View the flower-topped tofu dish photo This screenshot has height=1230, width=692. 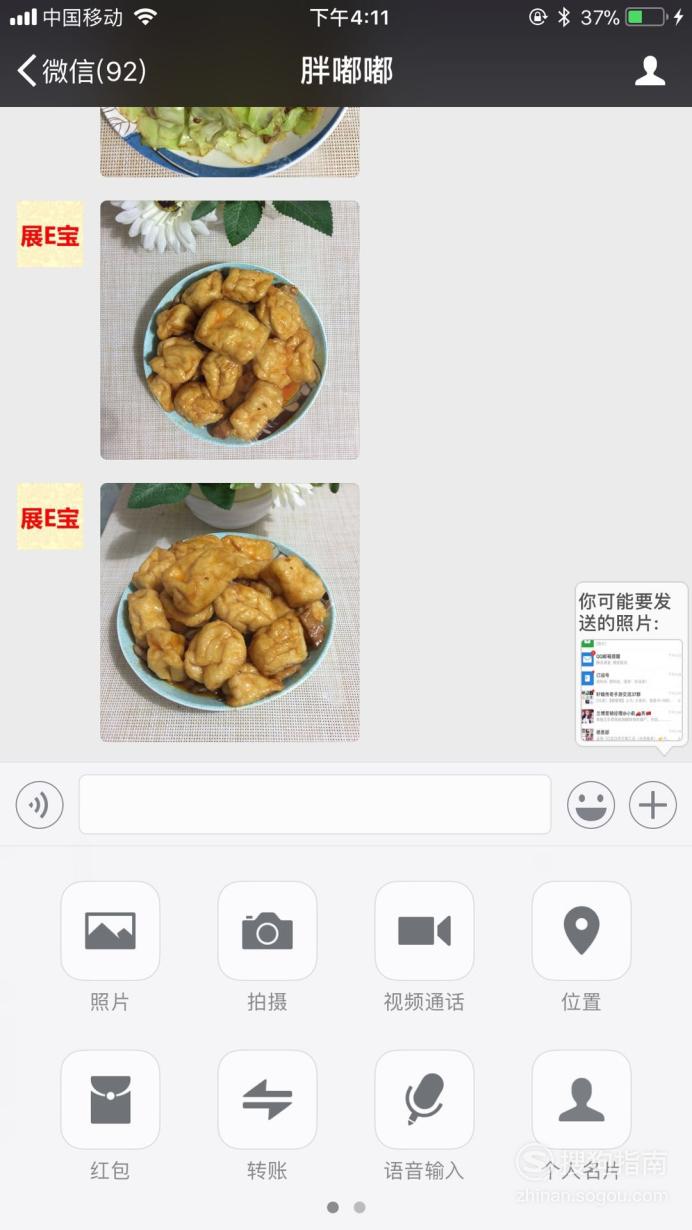pyautogui.click(x=230, y=330)
